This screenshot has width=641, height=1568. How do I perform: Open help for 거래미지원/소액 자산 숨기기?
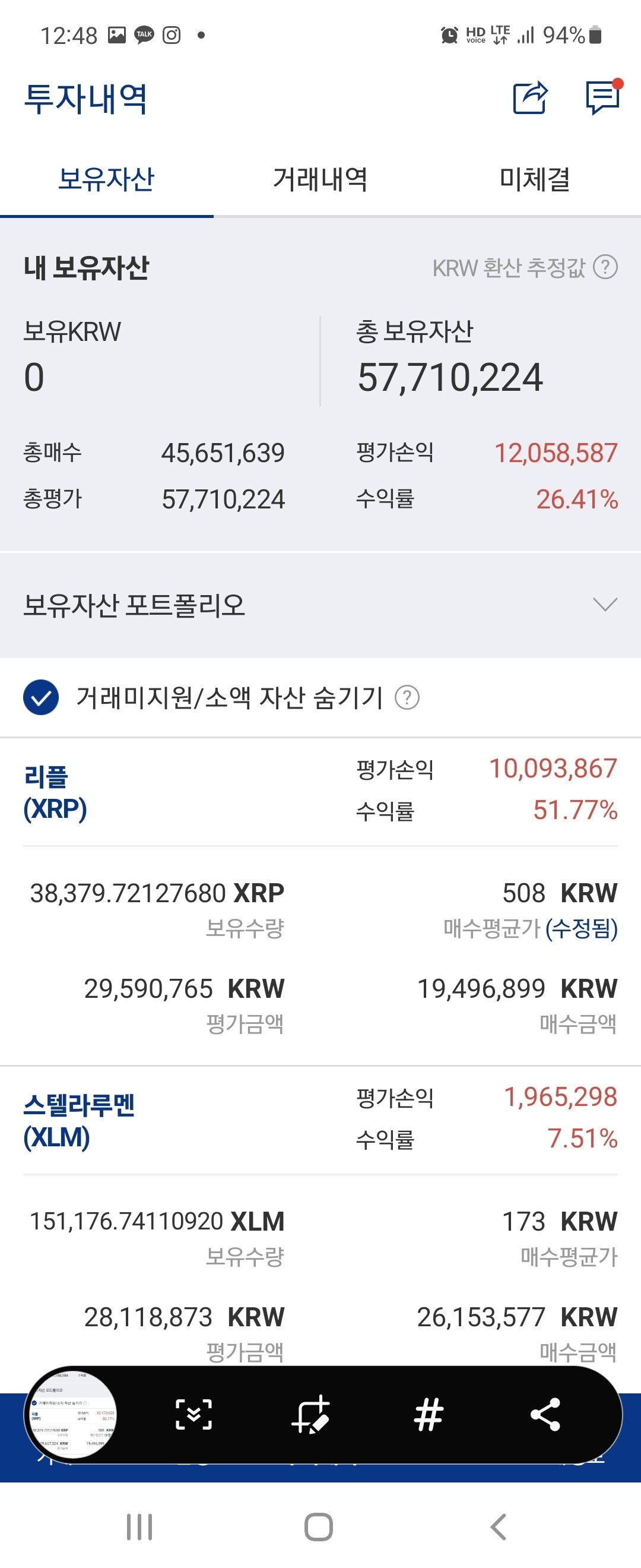[409, 699]
